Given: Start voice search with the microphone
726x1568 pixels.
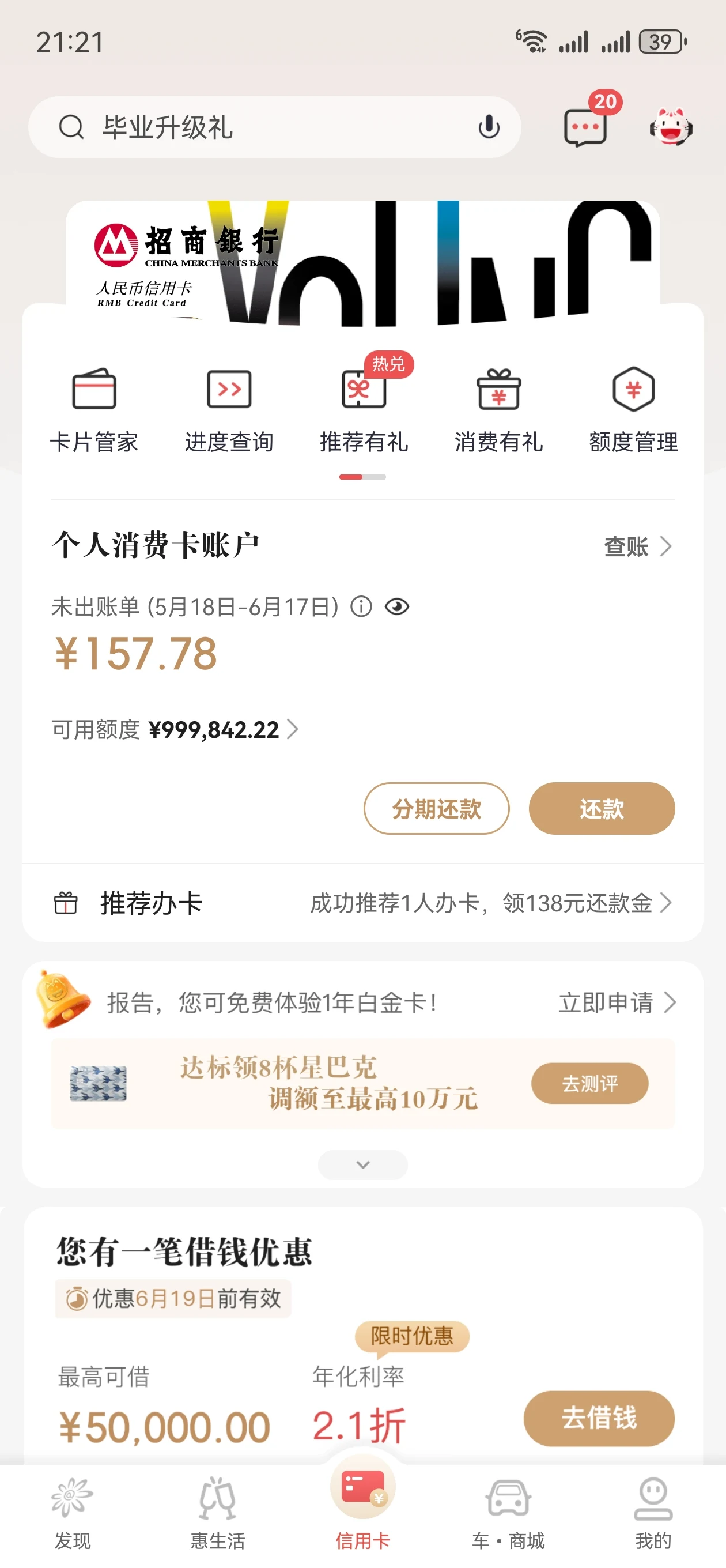Looking at the screenshot, I should (x=489, y=127).
